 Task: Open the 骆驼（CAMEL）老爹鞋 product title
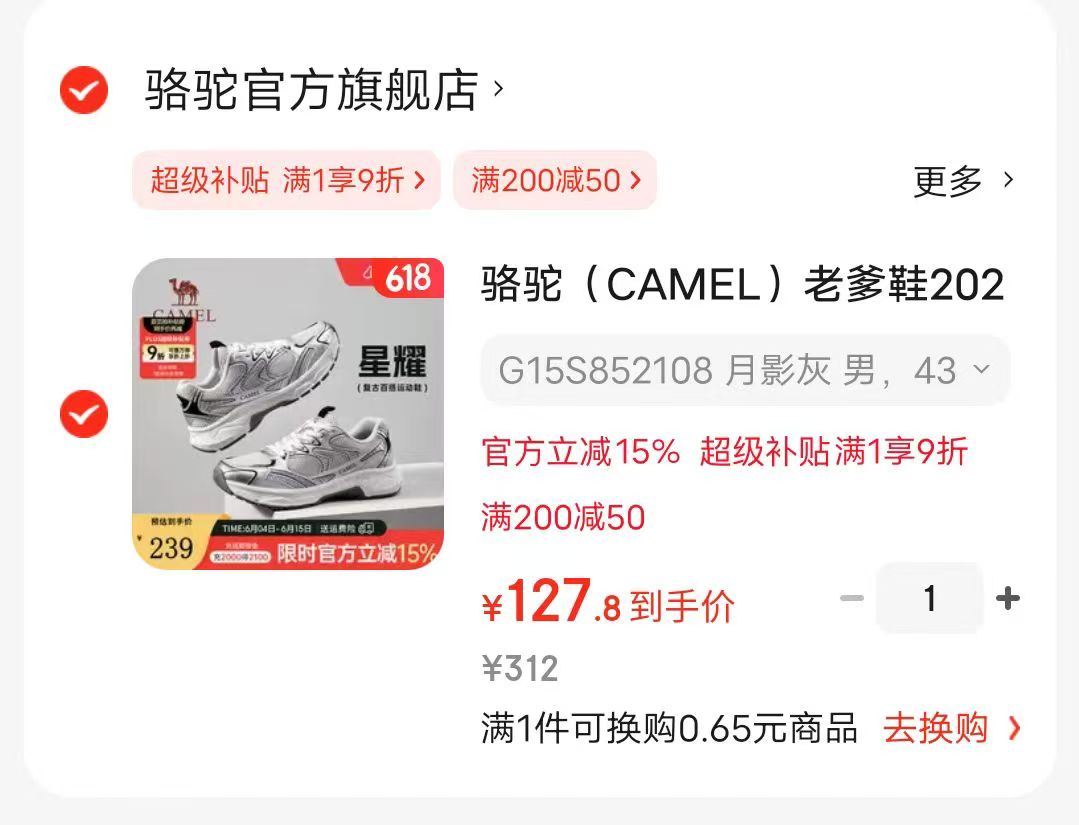[742, 286]
